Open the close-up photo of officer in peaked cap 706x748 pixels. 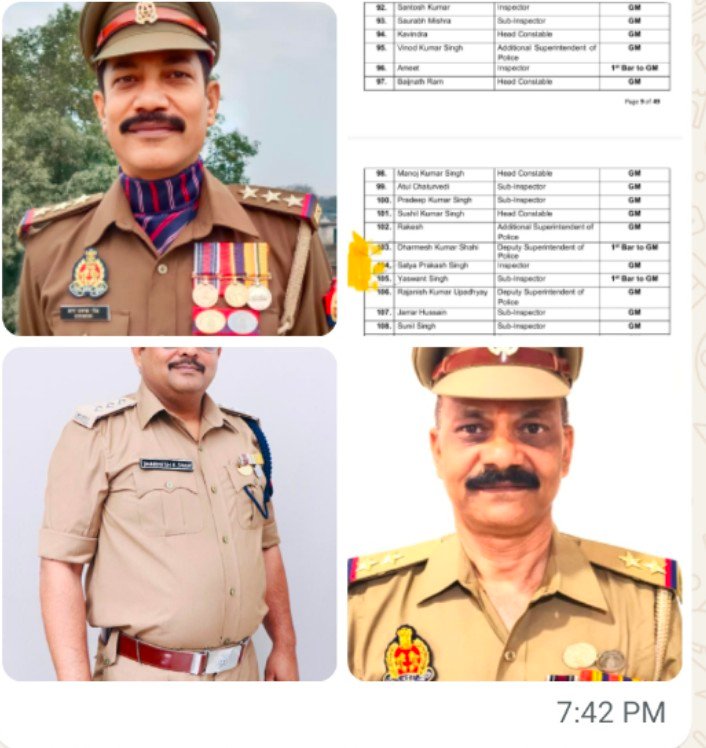(x=515, y=513)
